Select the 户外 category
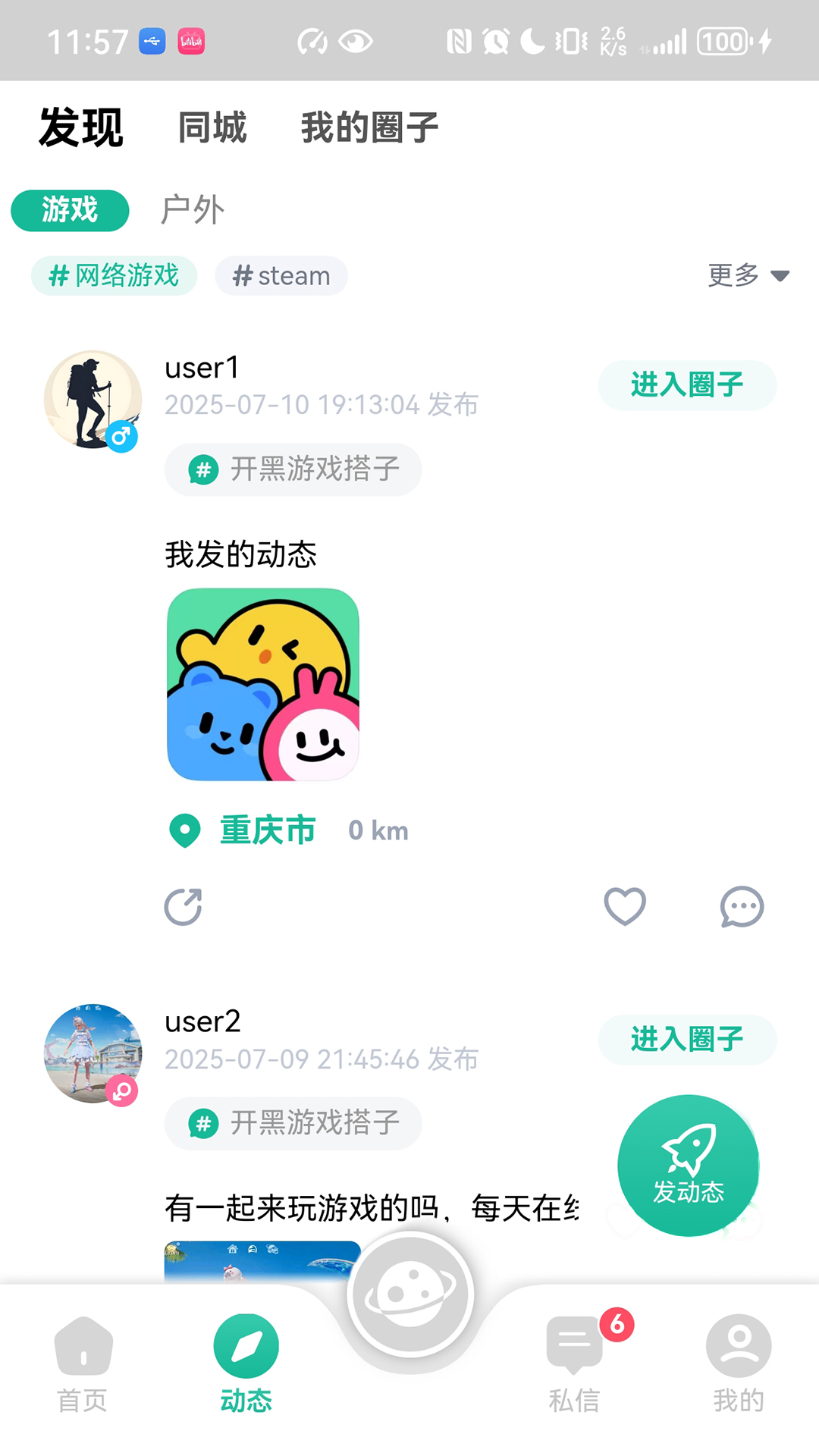This screenshot has height=1456, width=819. [x=192, y=210]
